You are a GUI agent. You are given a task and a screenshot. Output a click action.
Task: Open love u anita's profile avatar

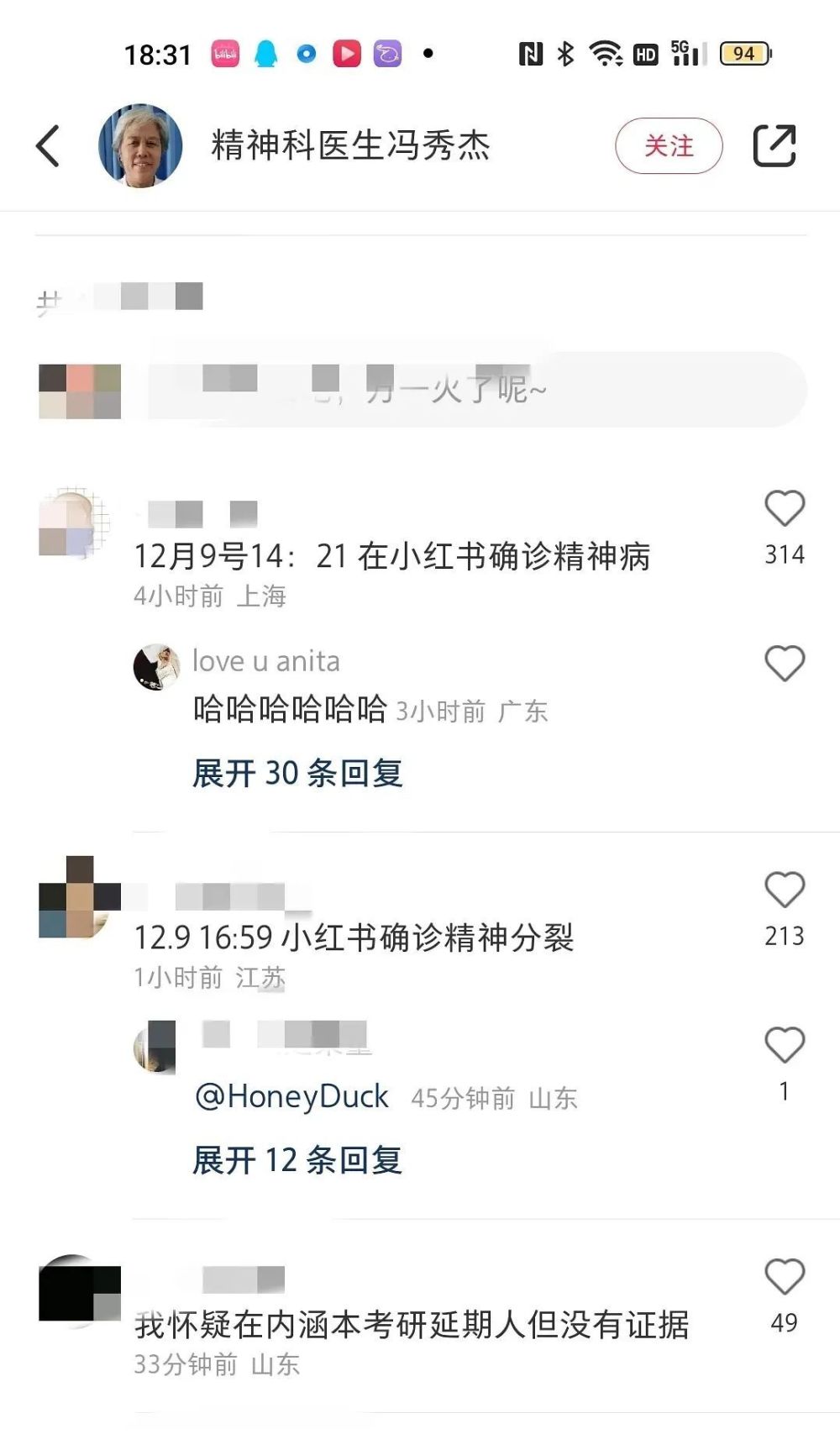tap(157, 667)
